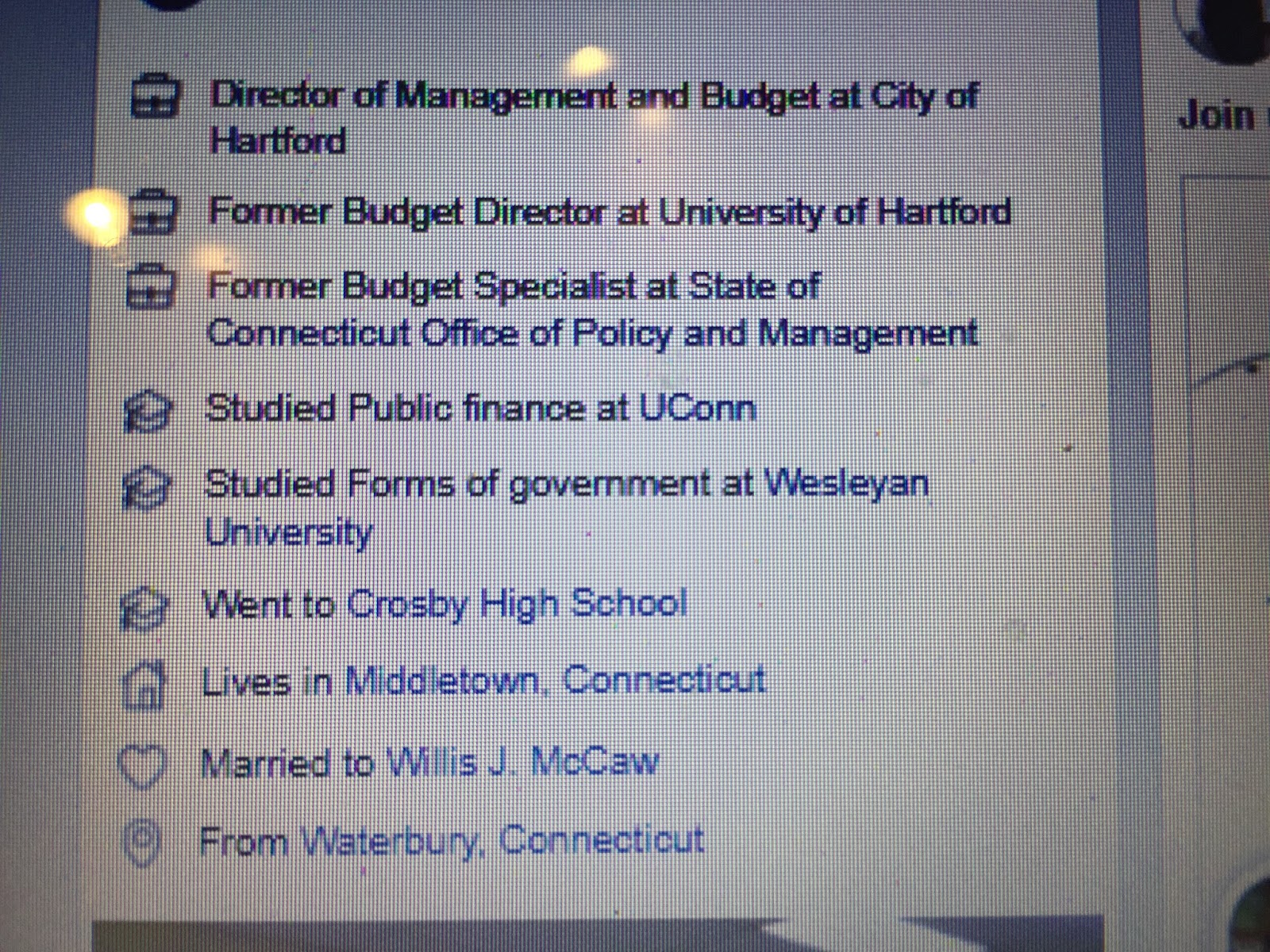Screen dimensions: 1270x952
Task: Open the Wesleyan University link
Action: (845, 484)
